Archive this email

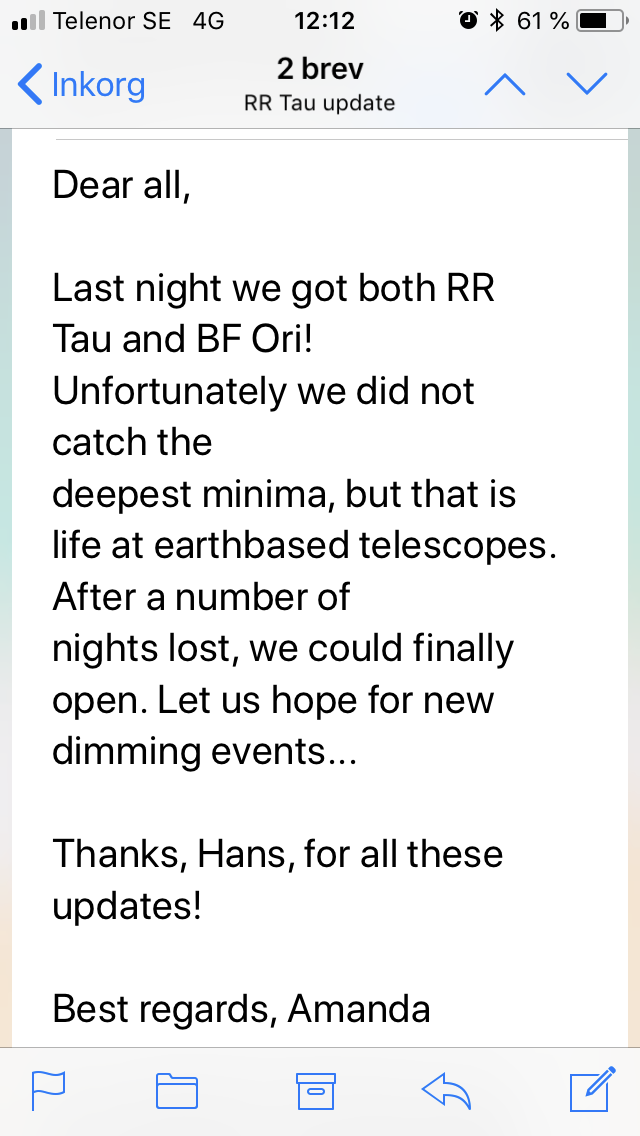click(315, 1091)
